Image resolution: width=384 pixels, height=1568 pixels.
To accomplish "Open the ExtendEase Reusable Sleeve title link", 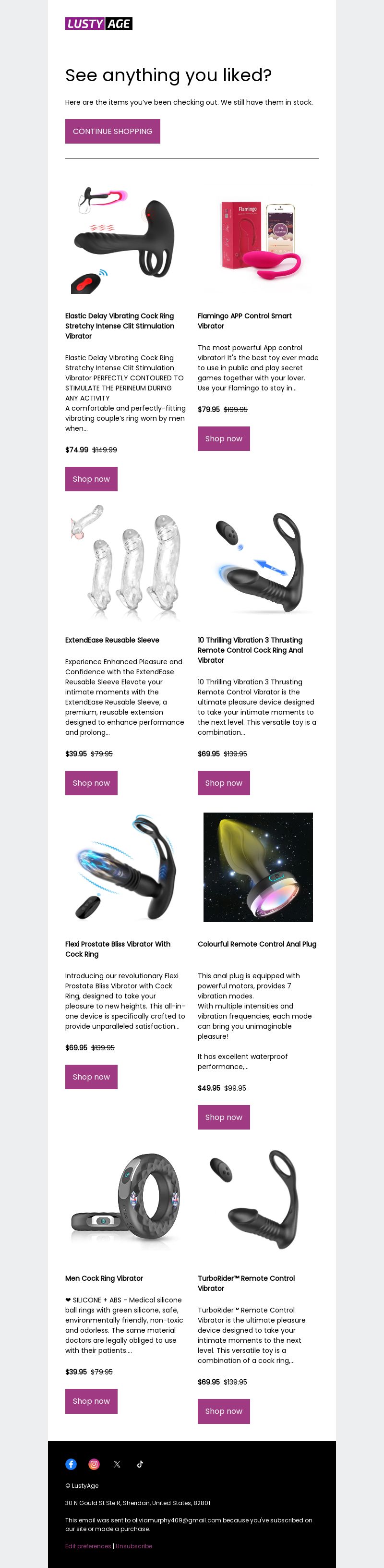I will pos(112,640).
